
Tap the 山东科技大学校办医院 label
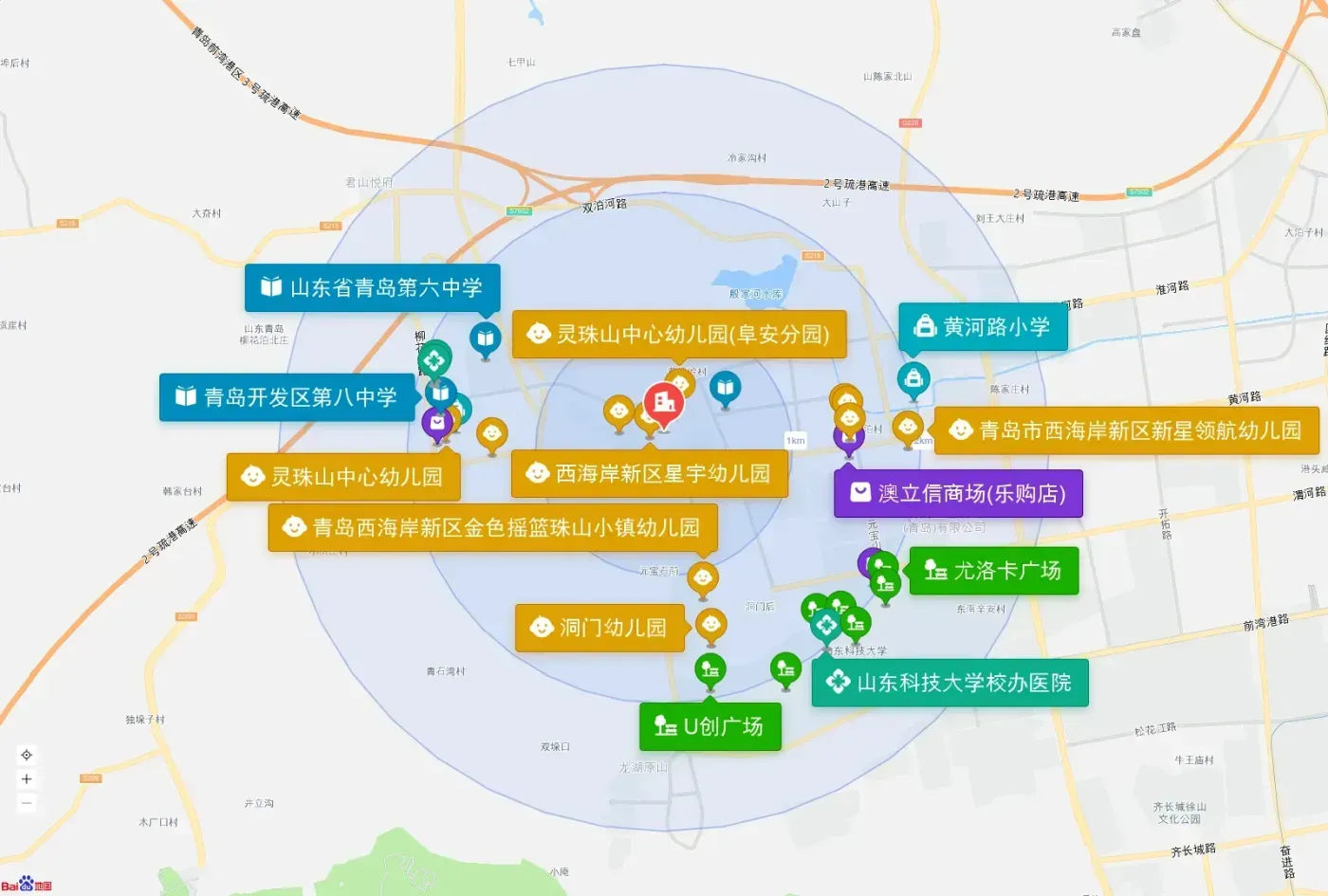(950, 683)
